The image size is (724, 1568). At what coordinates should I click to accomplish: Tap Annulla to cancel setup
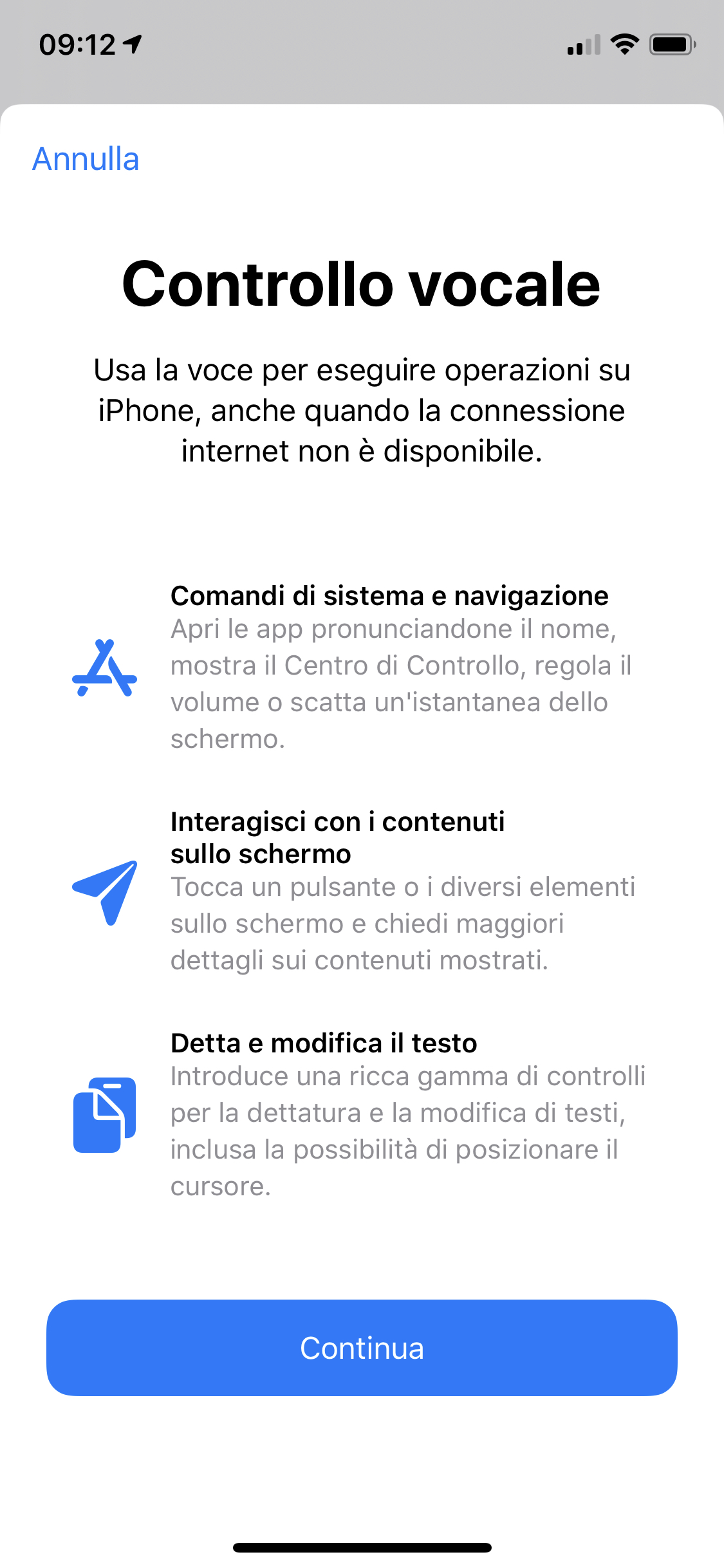tap(86, 159)
